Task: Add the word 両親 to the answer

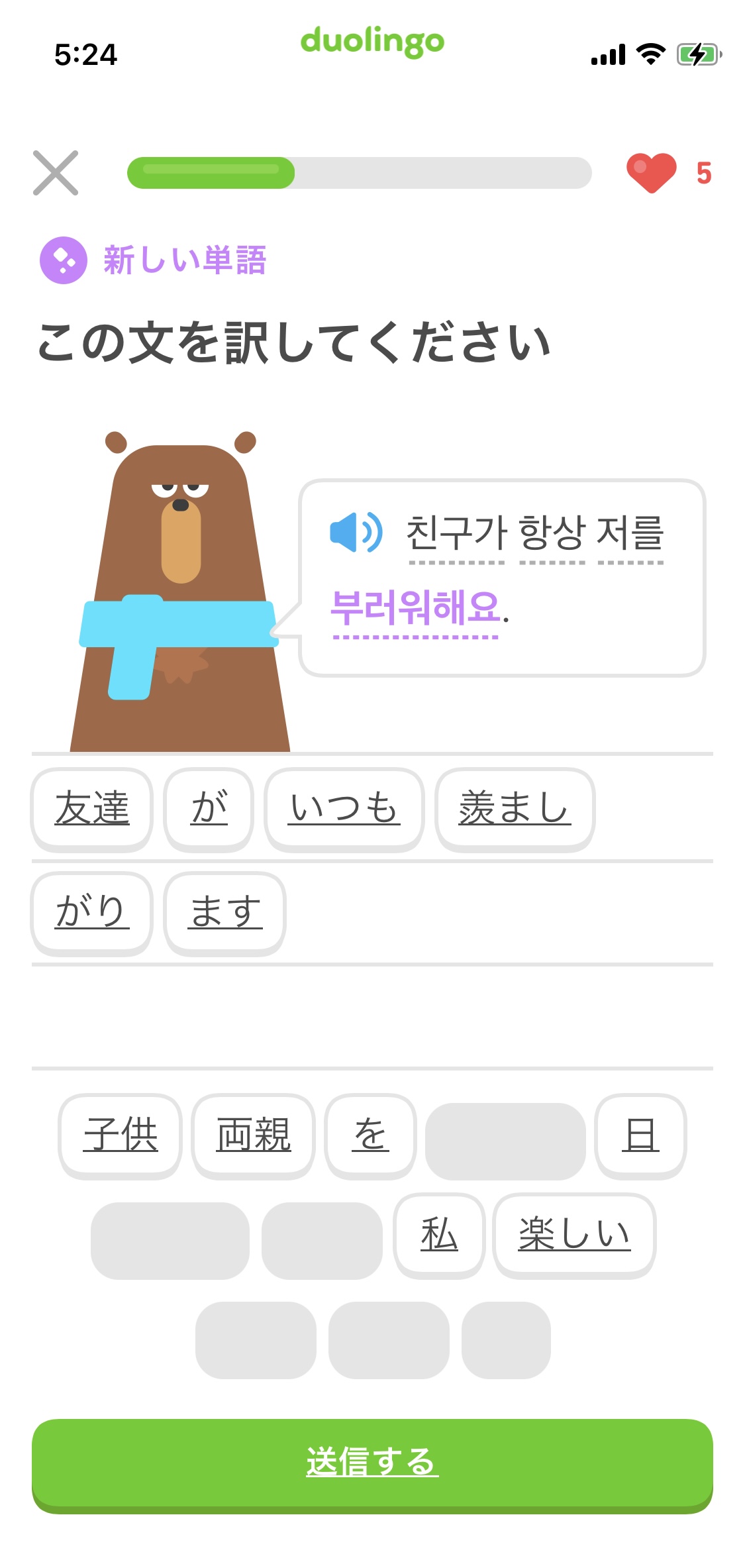Action: (x=253, y=1135)
